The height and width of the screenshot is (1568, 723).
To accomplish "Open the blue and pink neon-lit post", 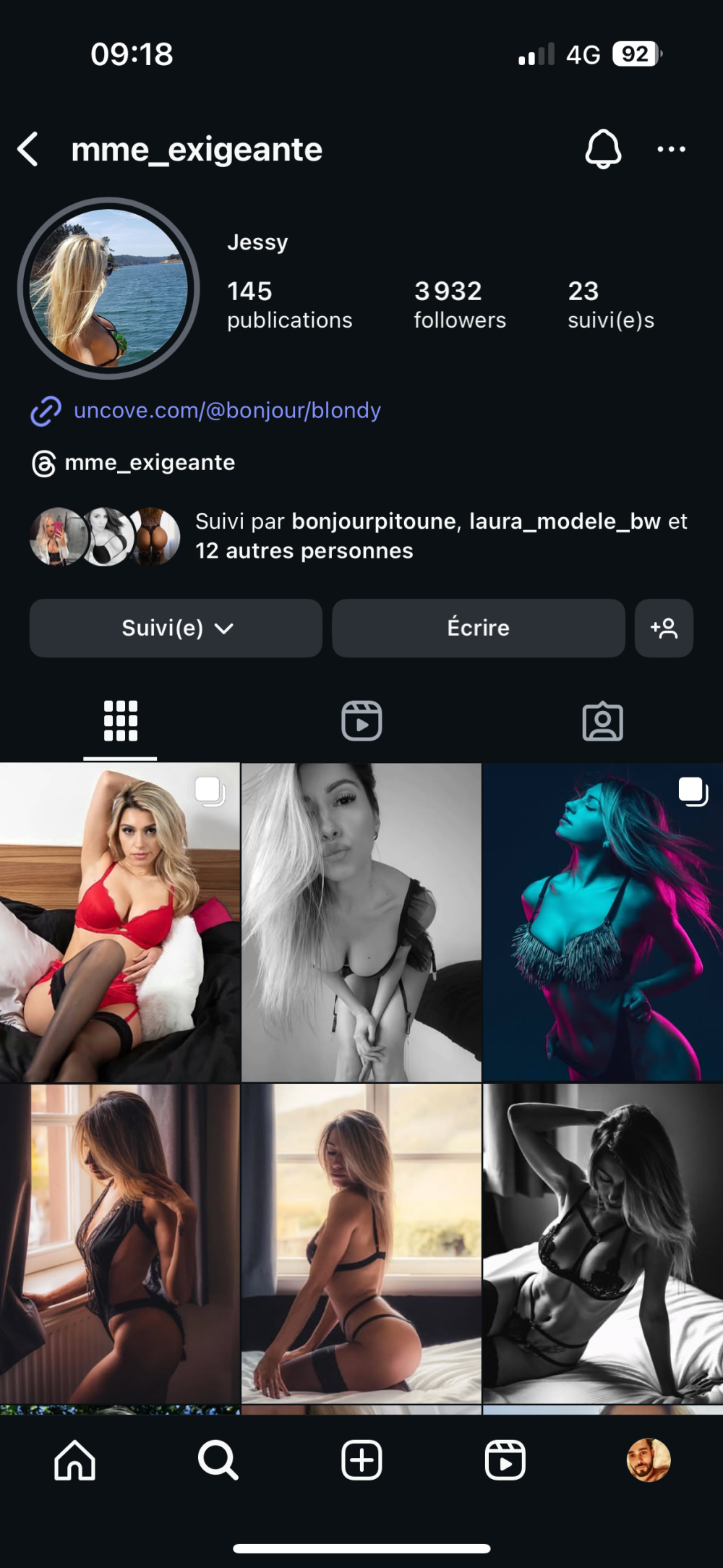I will (x=602, y=922).
